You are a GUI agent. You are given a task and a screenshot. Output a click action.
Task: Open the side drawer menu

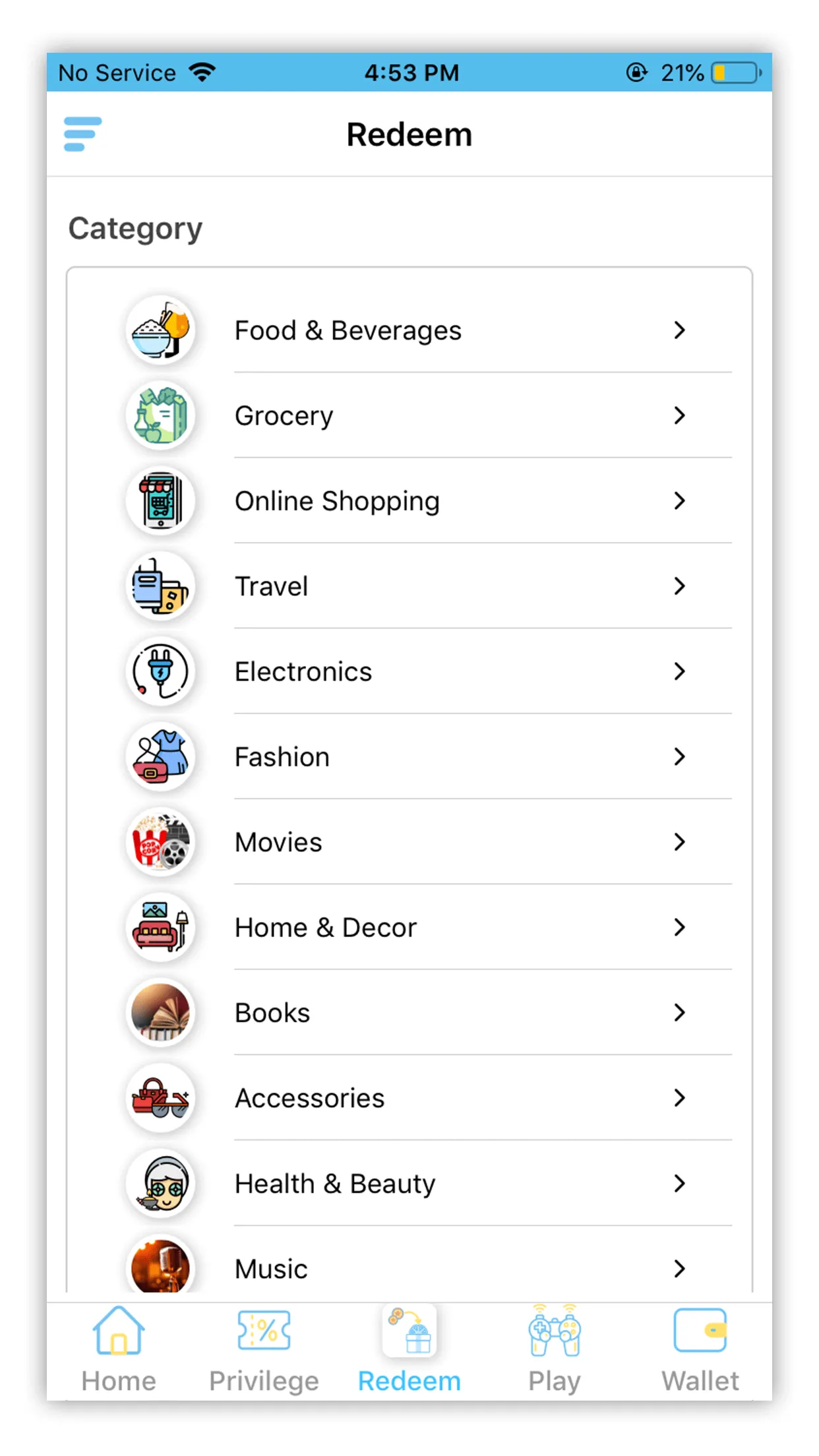coord(82,134)
